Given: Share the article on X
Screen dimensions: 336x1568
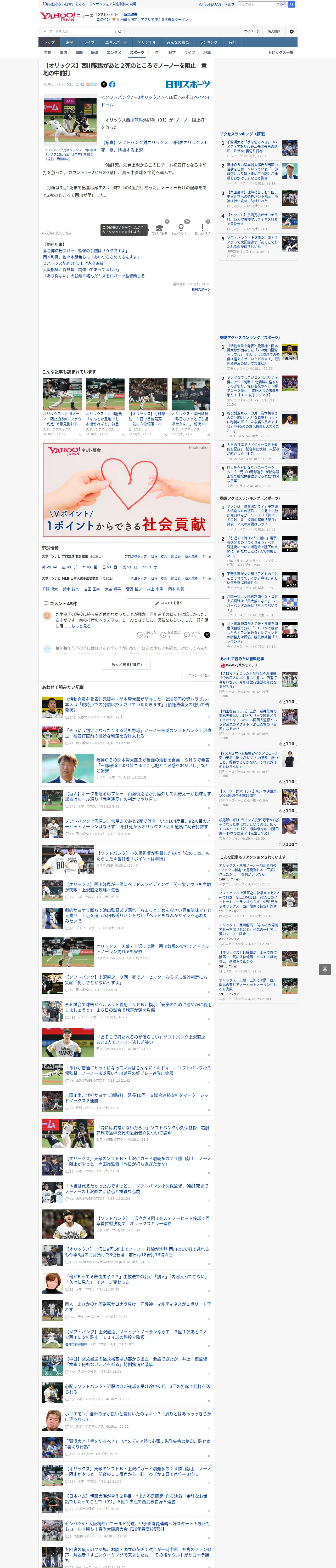Looking at the screenshot, I should coord(104,84).
